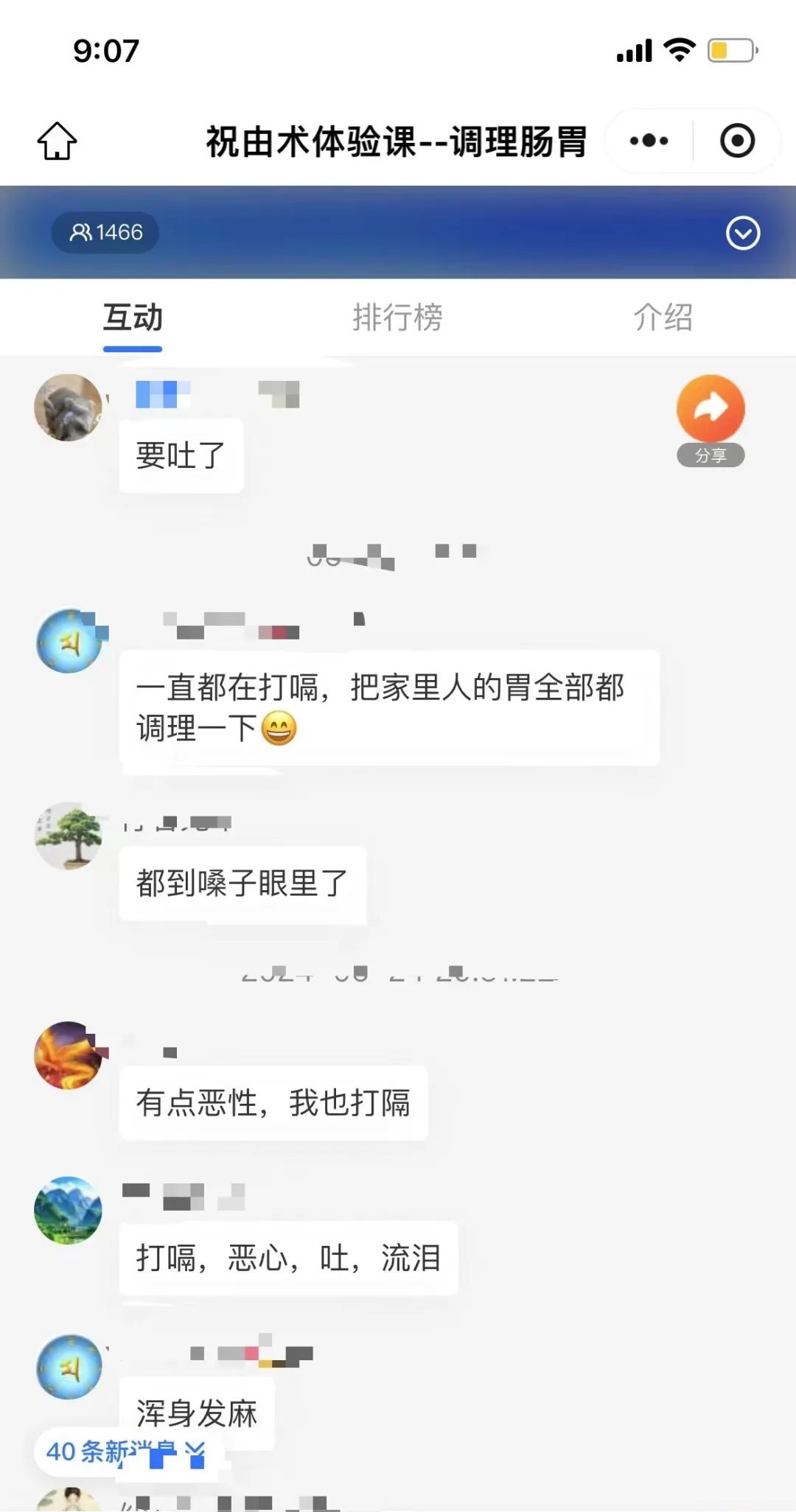Open the bonsai tree avatar profile
796x1512 pixels.
(68, 836)
